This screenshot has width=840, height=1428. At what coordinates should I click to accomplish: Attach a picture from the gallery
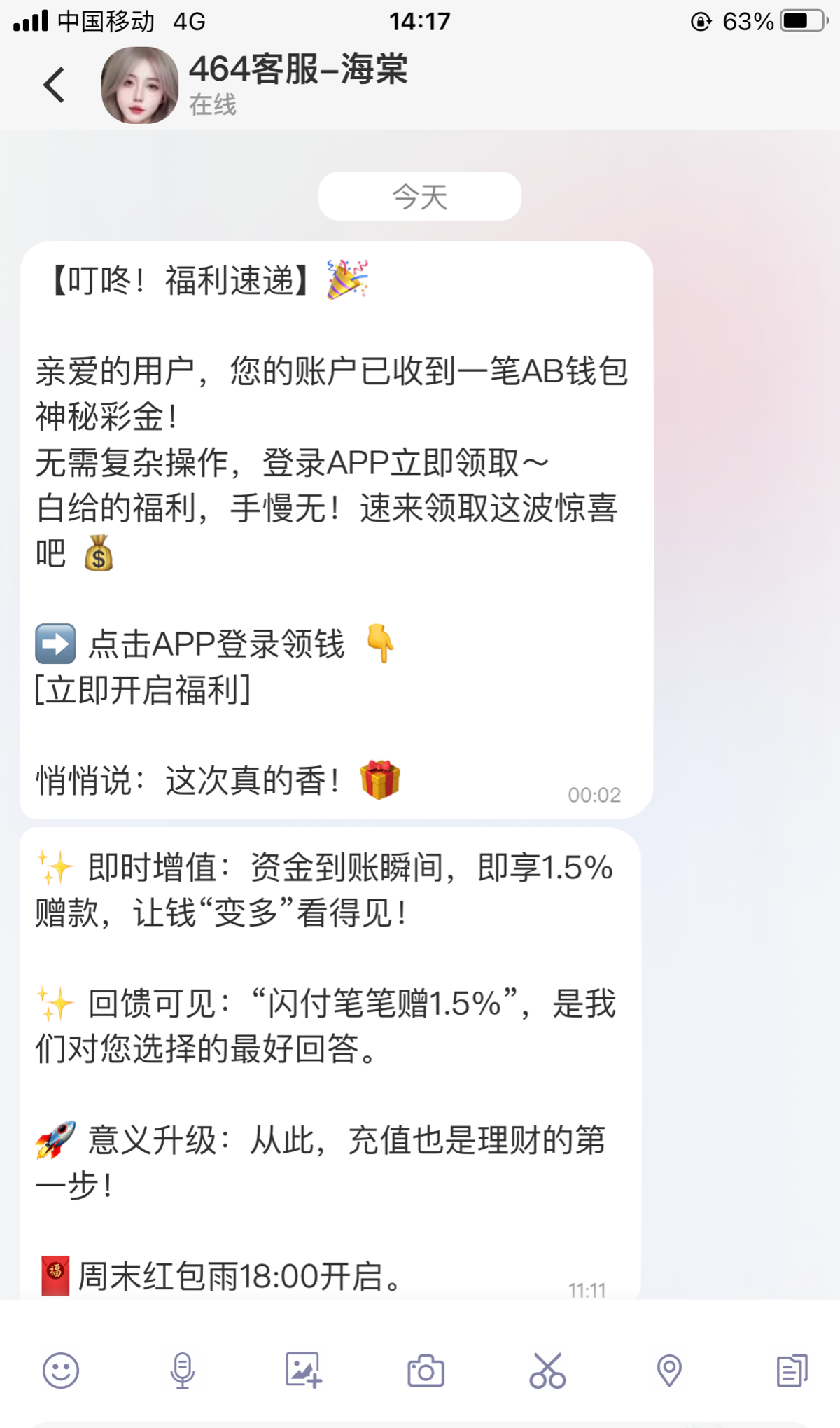[304, 1370]
